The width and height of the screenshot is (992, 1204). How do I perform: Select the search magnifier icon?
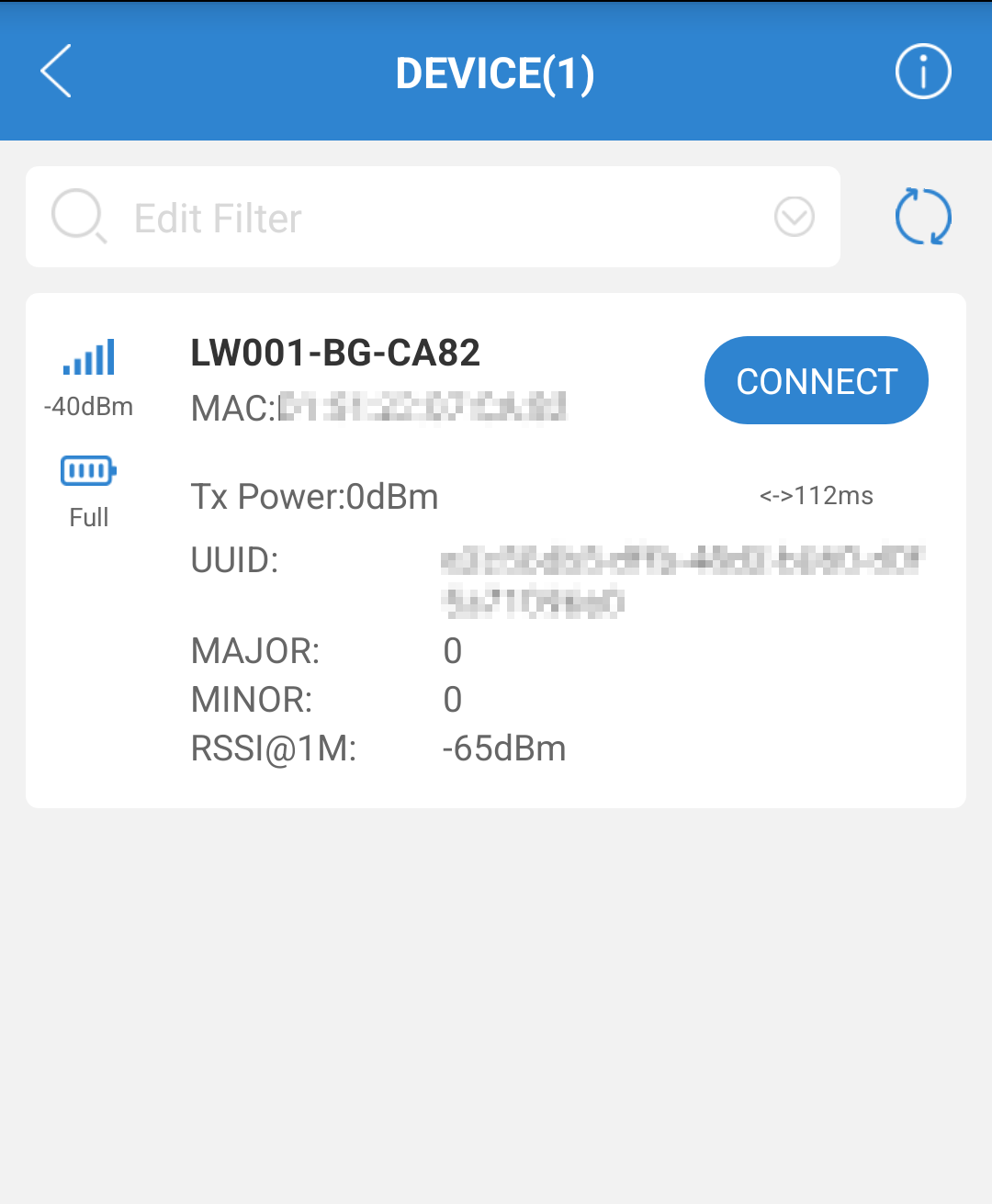pos(78,217)
